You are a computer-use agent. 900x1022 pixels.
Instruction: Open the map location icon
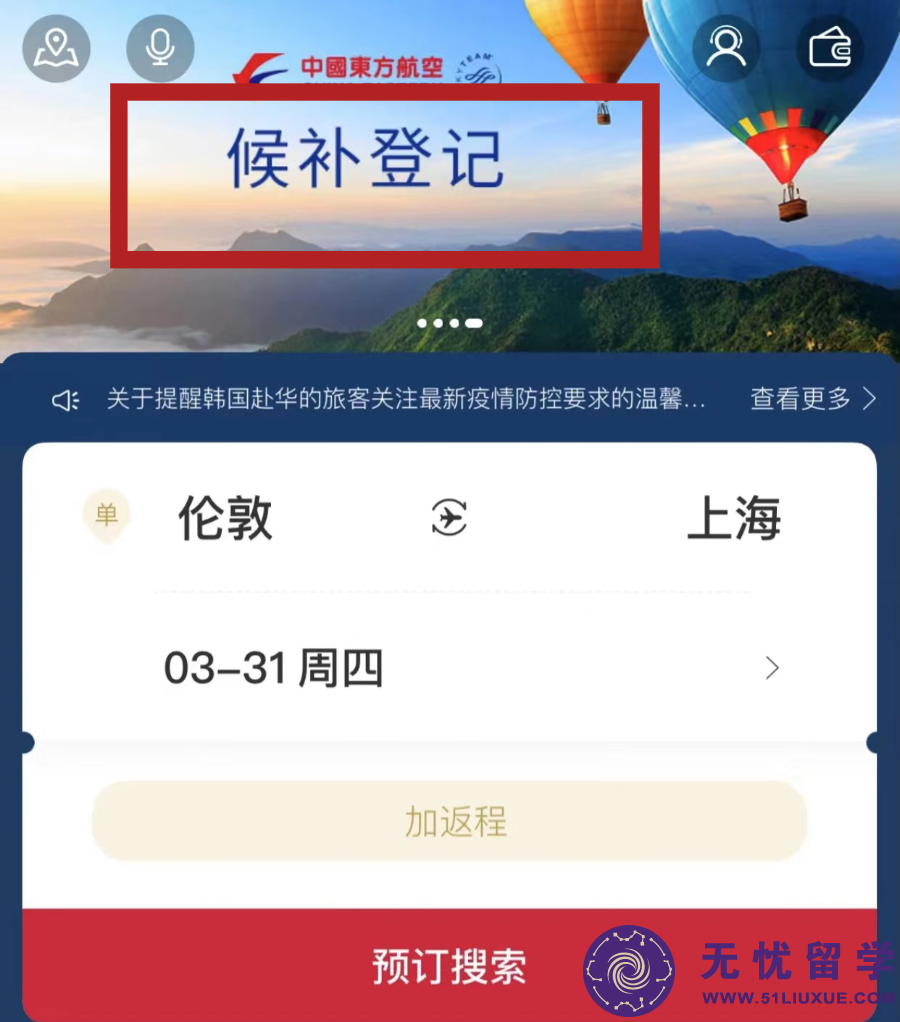56,48
